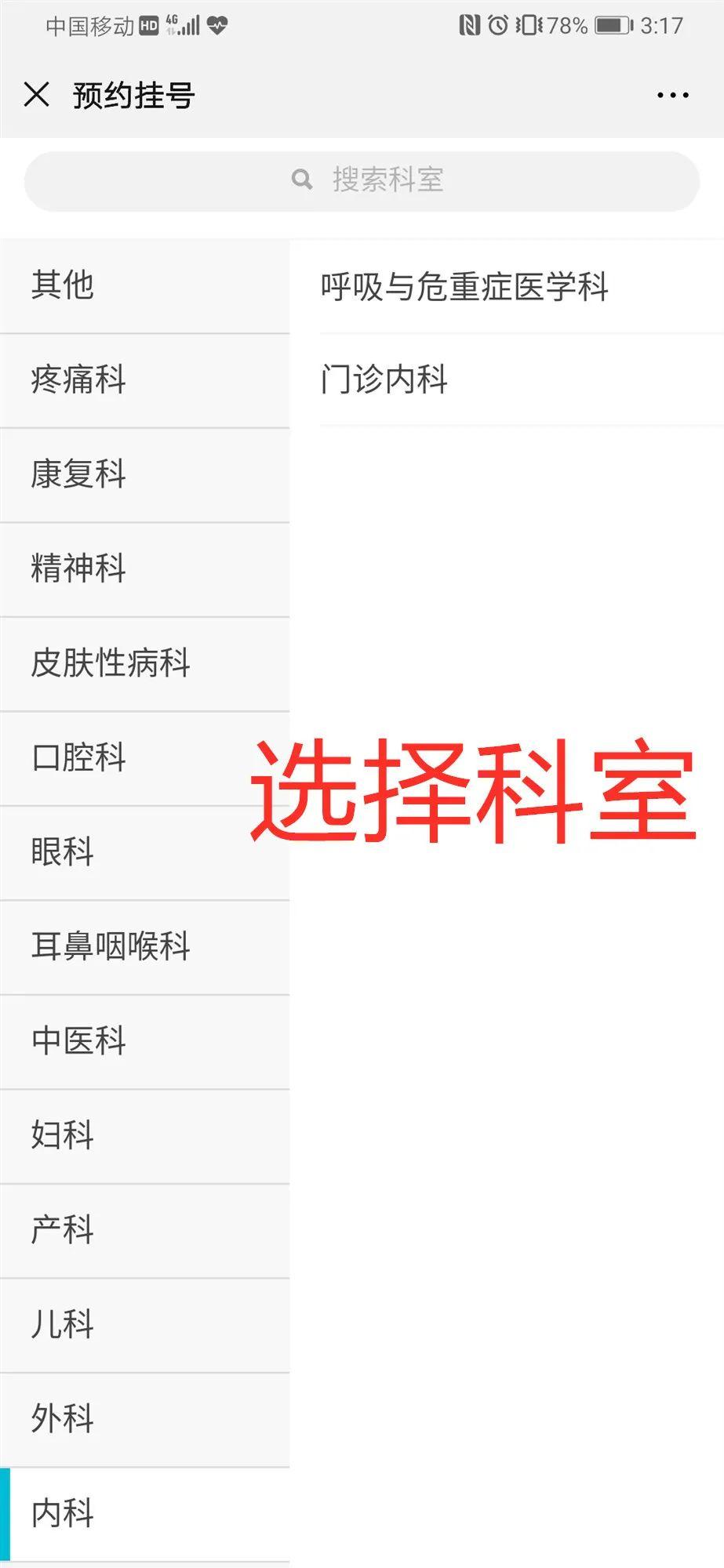Switch to the 妇科 category
Image resolution: width=724 pixels, height=1568 pixels.
(x=144, y=1136)
